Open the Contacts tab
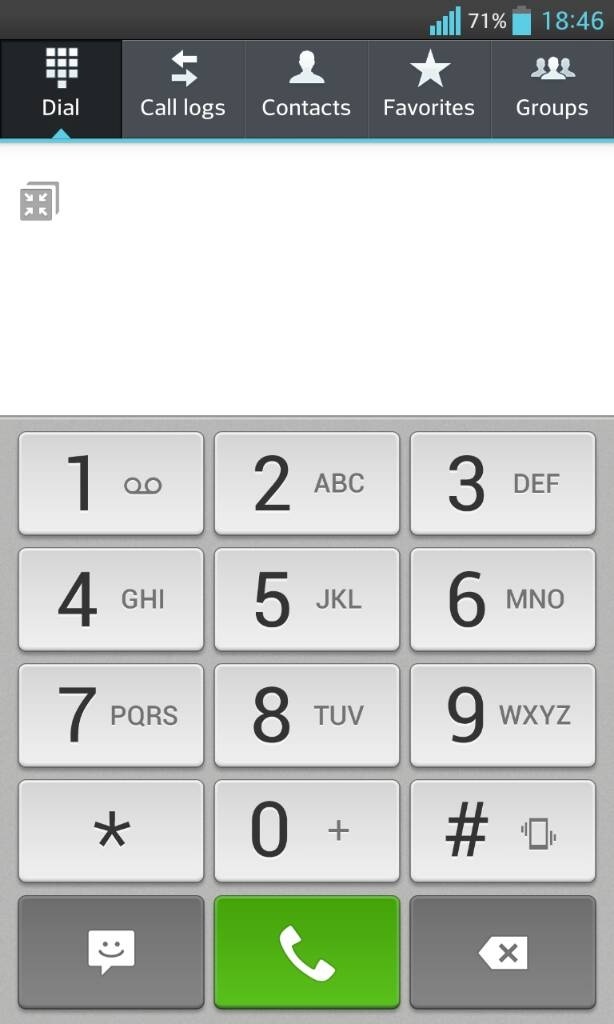Screen dimensions: 614x1024 click(306, 89)
